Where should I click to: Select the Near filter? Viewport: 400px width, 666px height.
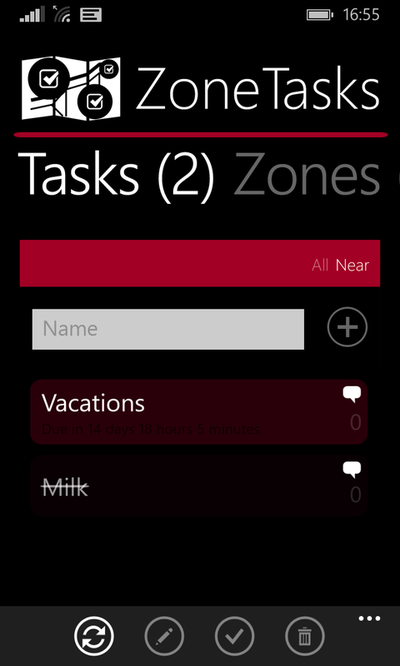click(352, 265)
